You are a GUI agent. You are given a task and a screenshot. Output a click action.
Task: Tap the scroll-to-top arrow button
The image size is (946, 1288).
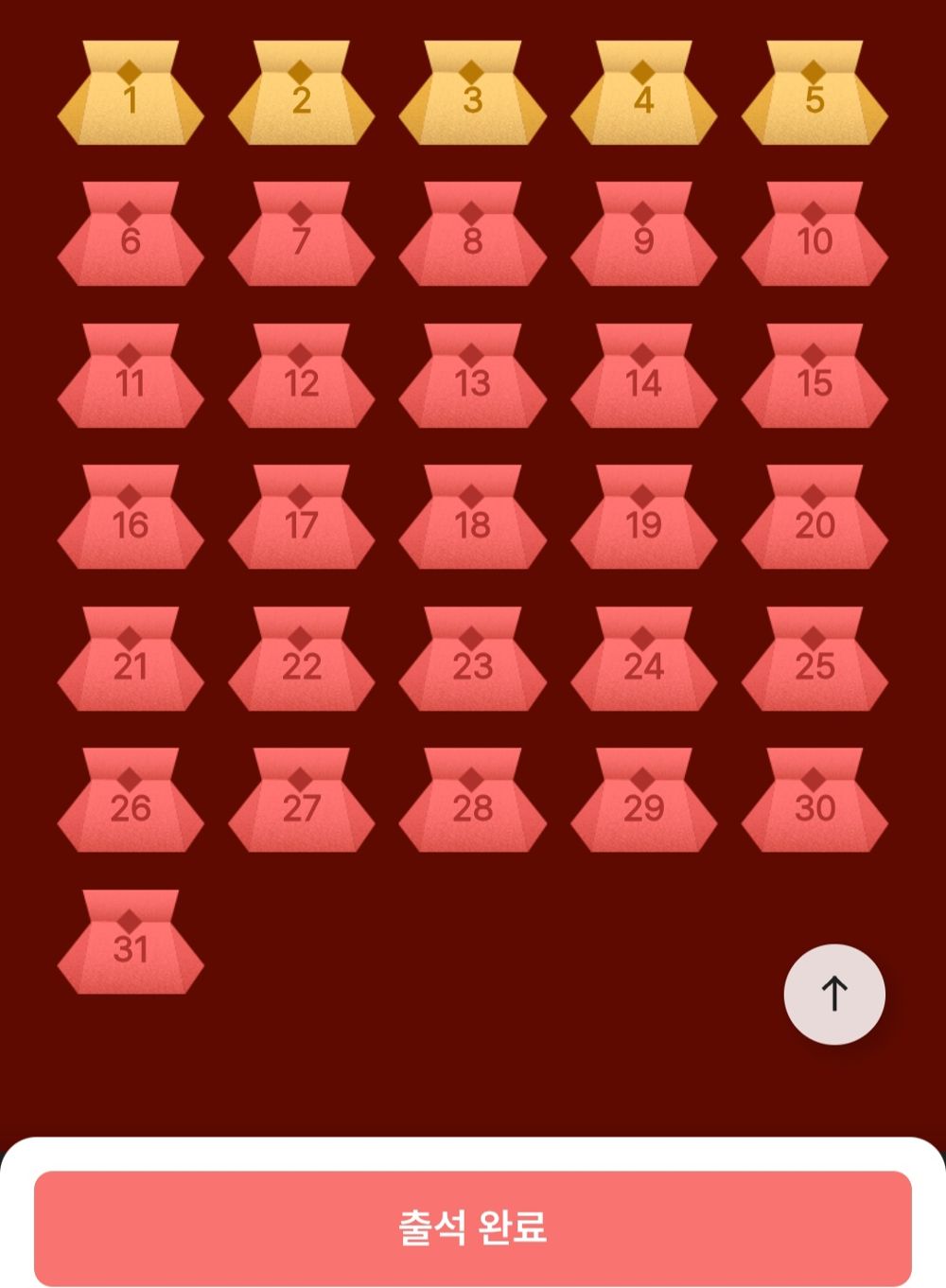(x=834, y=995)
